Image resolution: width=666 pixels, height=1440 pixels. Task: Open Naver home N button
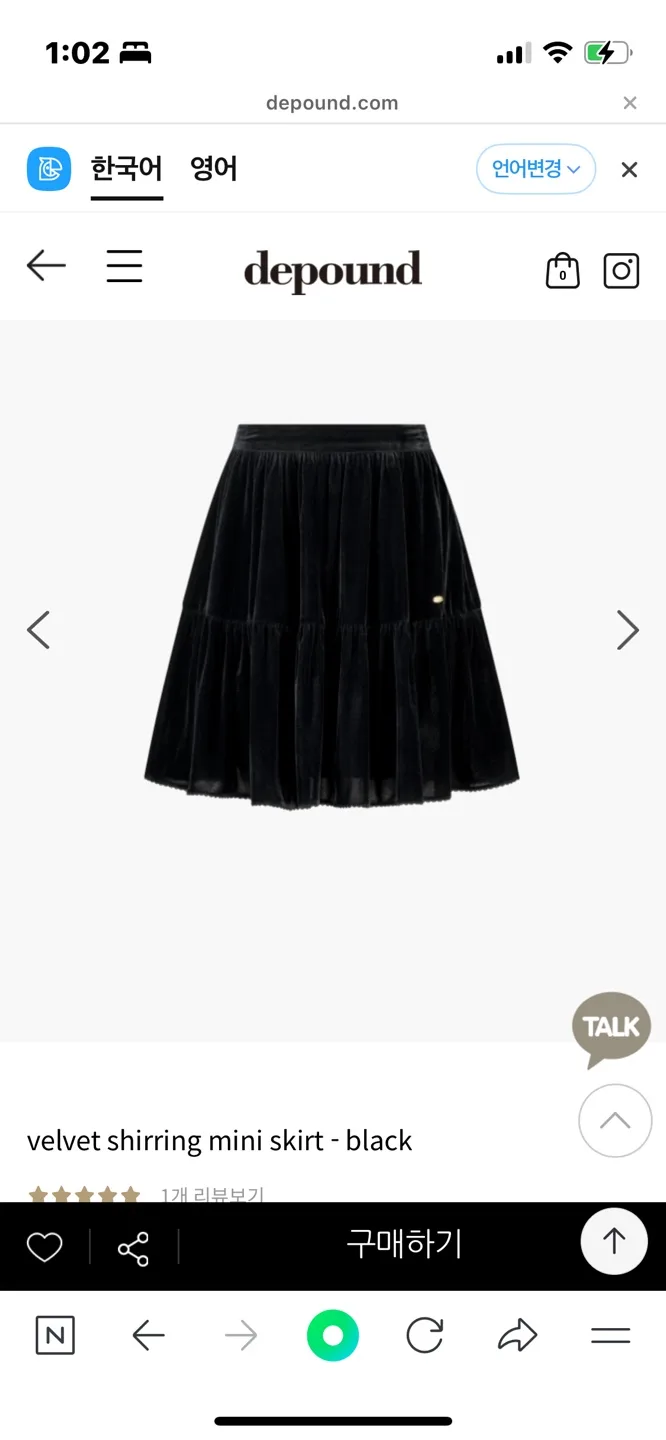click(55, 1336)
